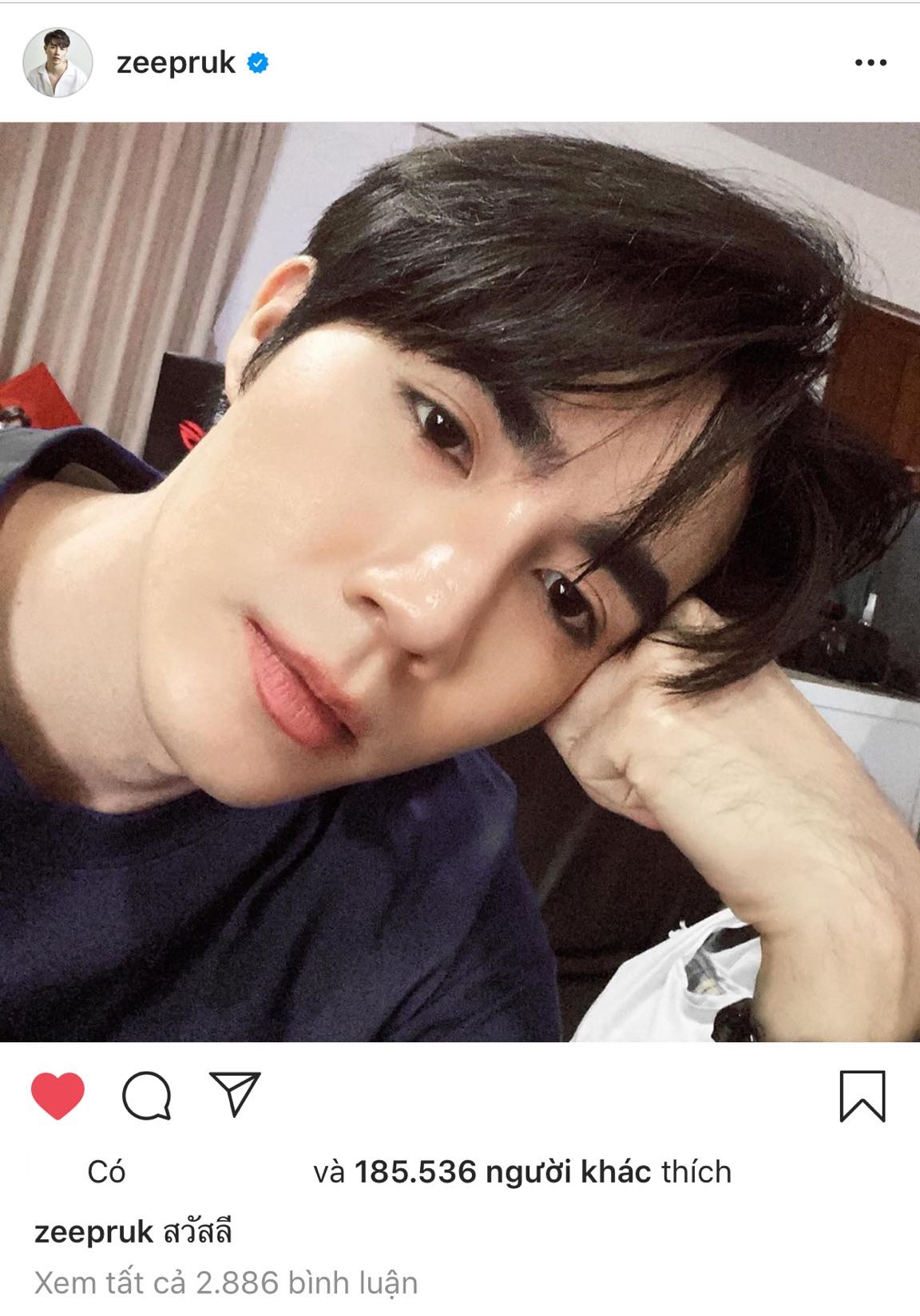This screenshot has height=1316, width=920.
Task: Share the post via paper plane icon
Action: tap(234, 1093)
